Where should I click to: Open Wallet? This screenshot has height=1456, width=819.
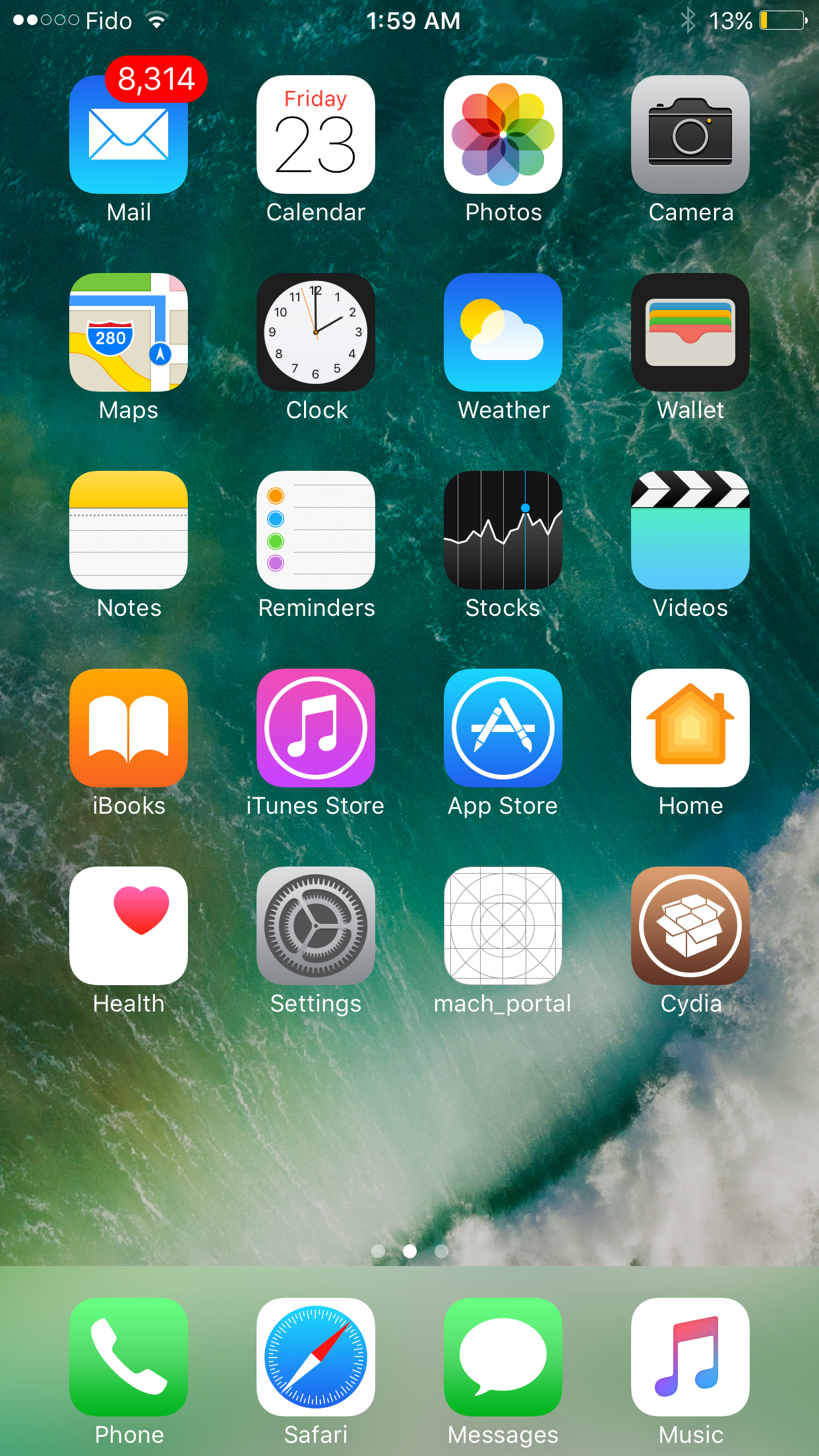click(690, 332)
